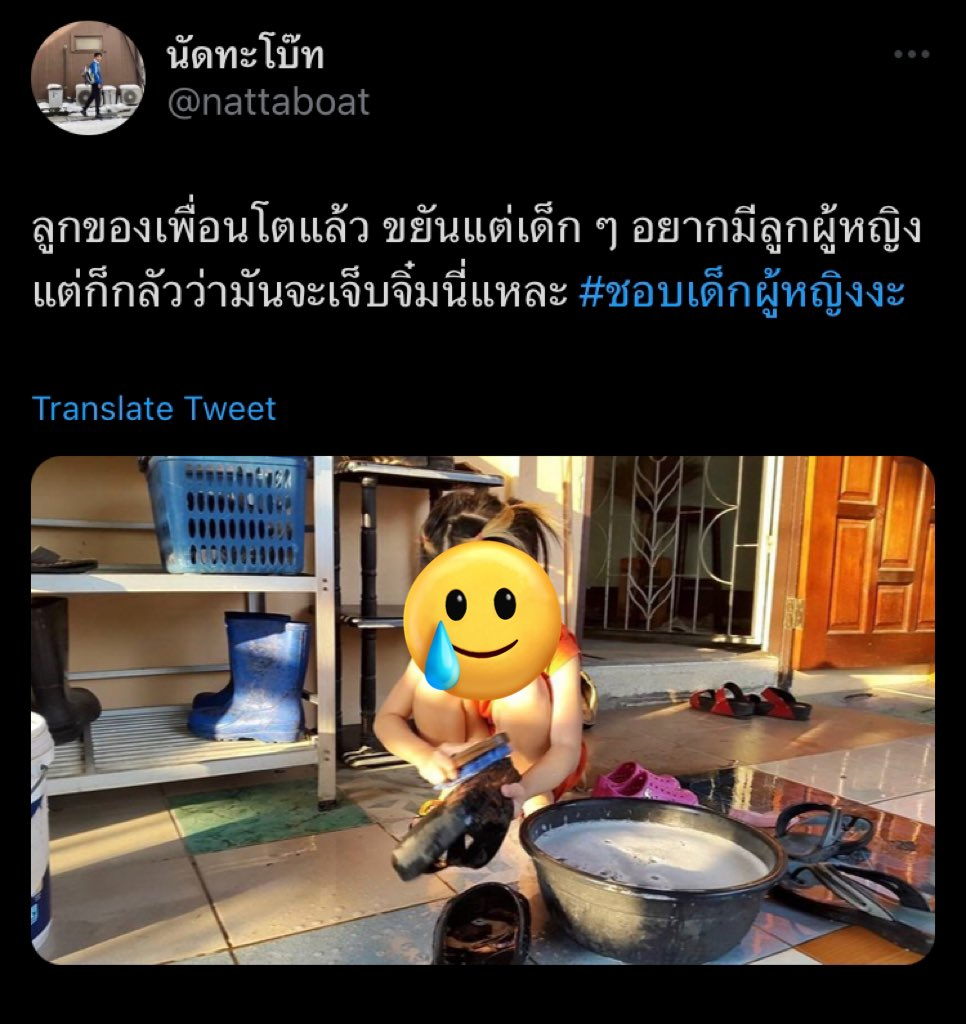Screen dimensions: 966x1024
Task: Open the hashtag #ชอบเด็กผู้หญิงงะ
Action: 742,295
